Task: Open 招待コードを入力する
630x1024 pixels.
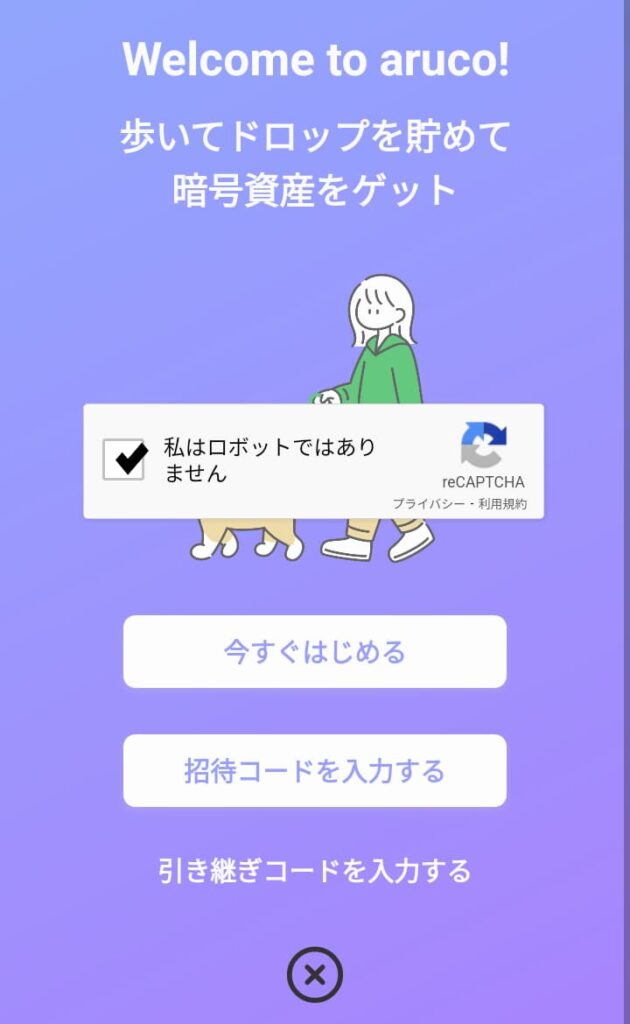Action: [x=314, y=771]
